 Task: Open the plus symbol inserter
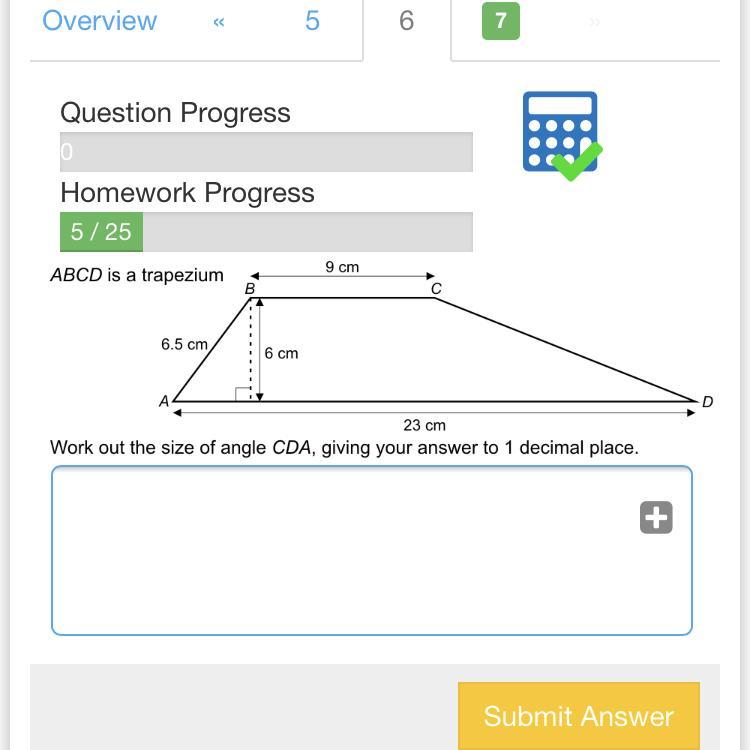point(656,518)
